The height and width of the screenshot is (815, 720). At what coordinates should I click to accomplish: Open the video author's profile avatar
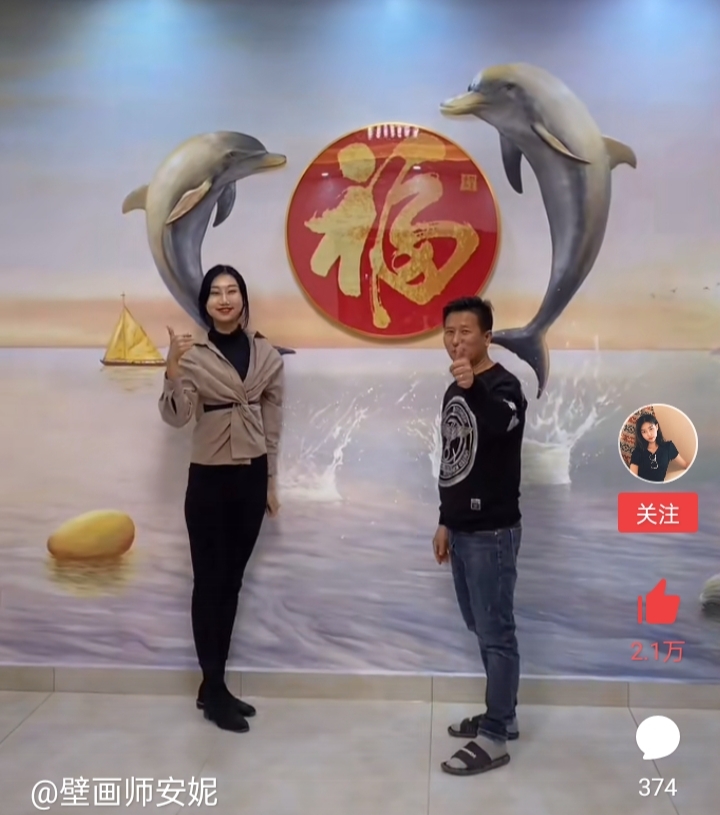657,443
